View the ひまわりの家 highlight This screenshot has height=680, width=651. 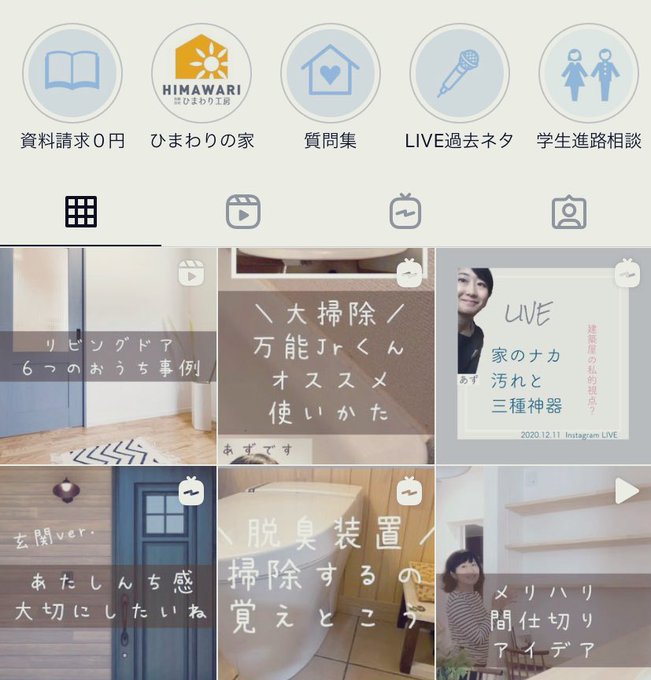pos(201,73)
